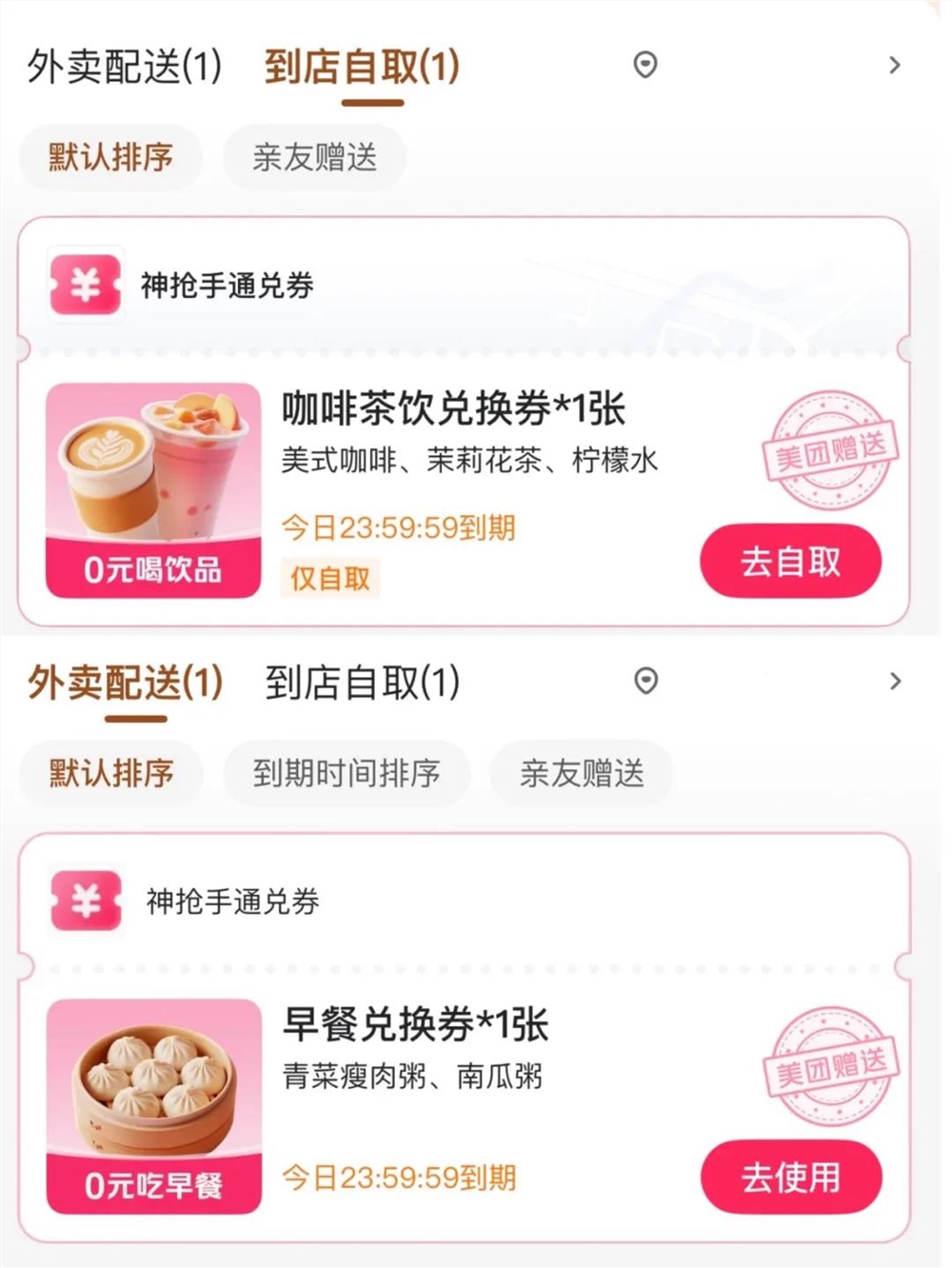Tap the ¥ ticket icon on breakfast coupon card
The width and height of the screenshot is (952, 1268).
click(85, 900)
